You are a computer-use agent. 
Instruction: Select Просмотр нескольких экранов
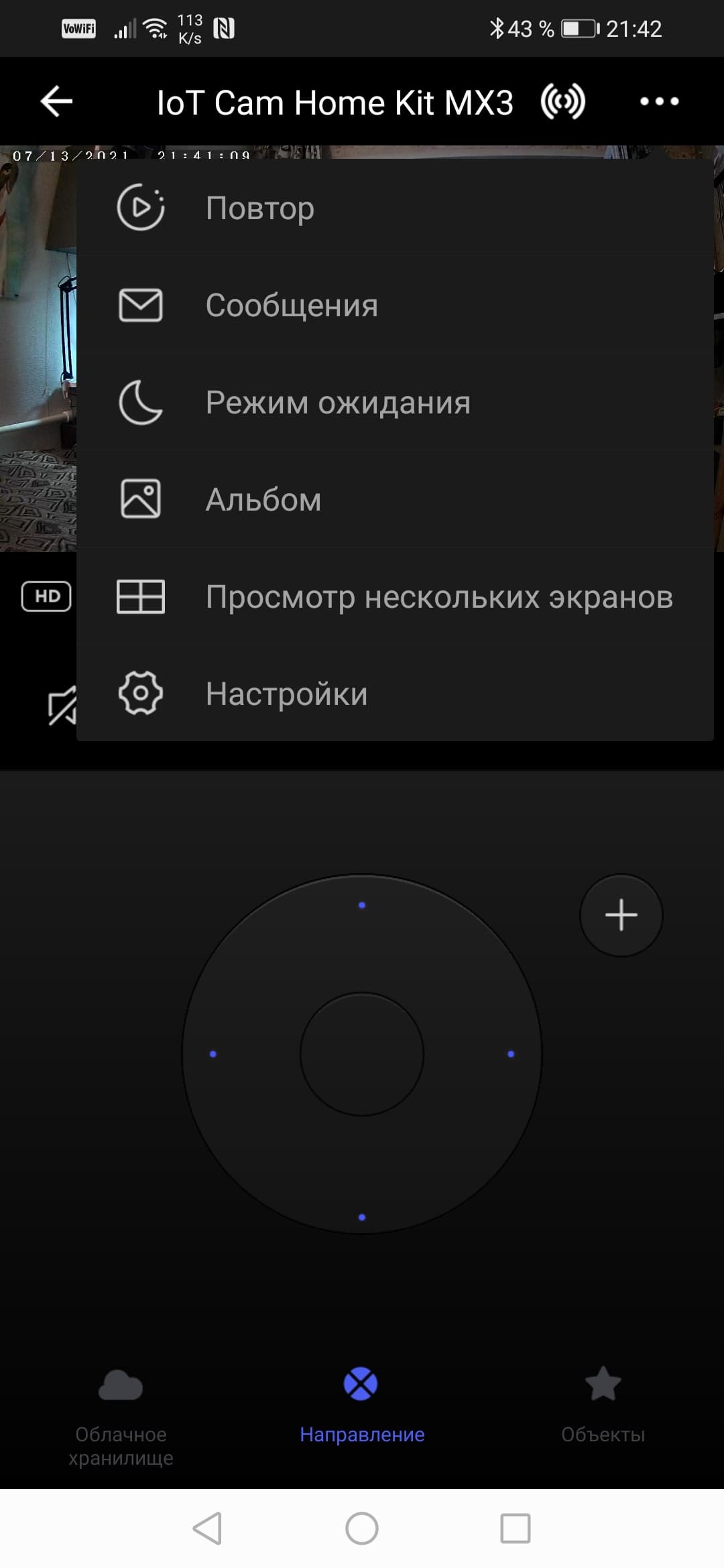(439, 597)
